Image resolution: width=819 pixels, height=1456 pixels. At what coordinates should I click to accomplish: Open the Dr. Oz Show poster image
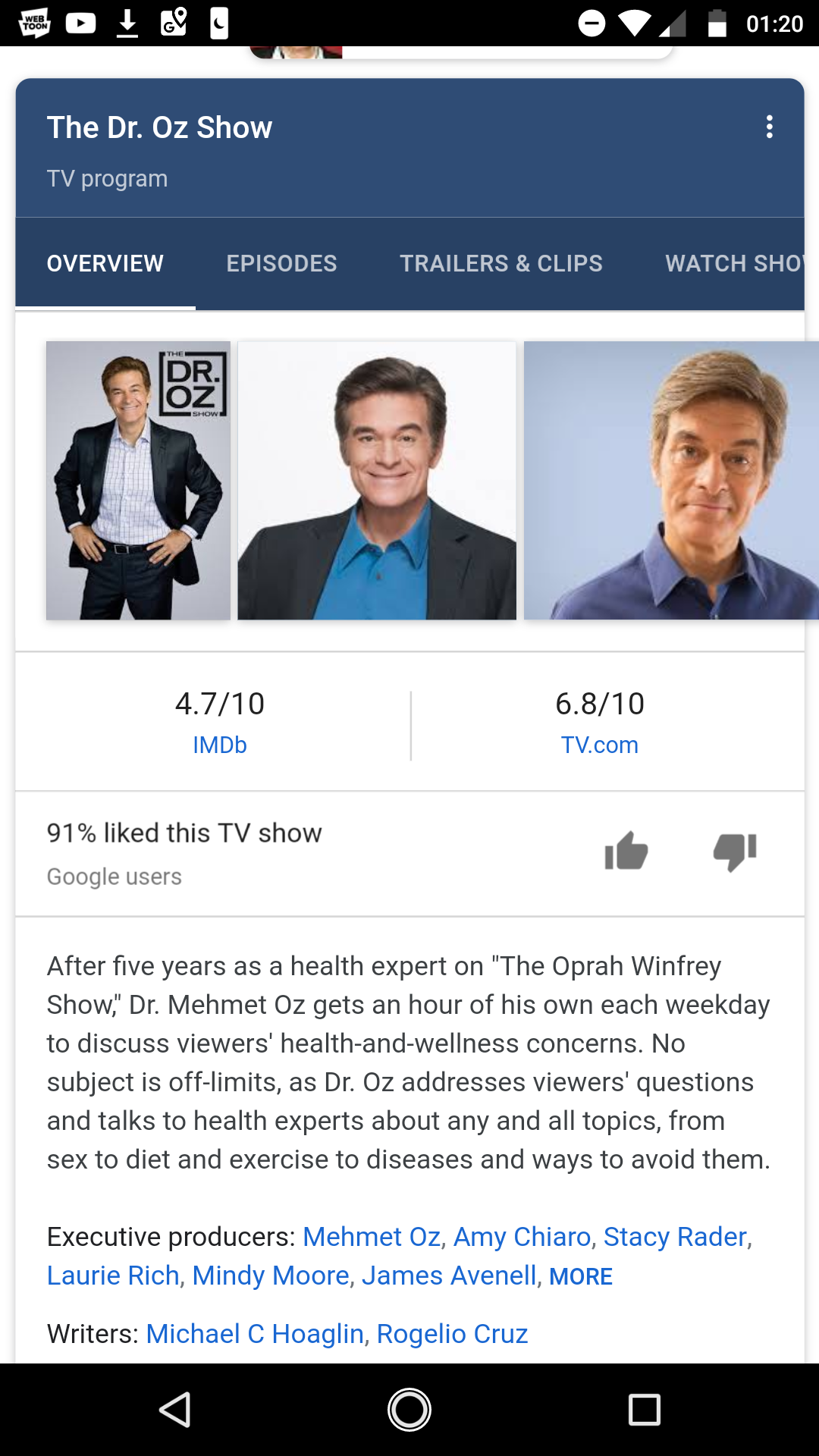coord(138,480)
